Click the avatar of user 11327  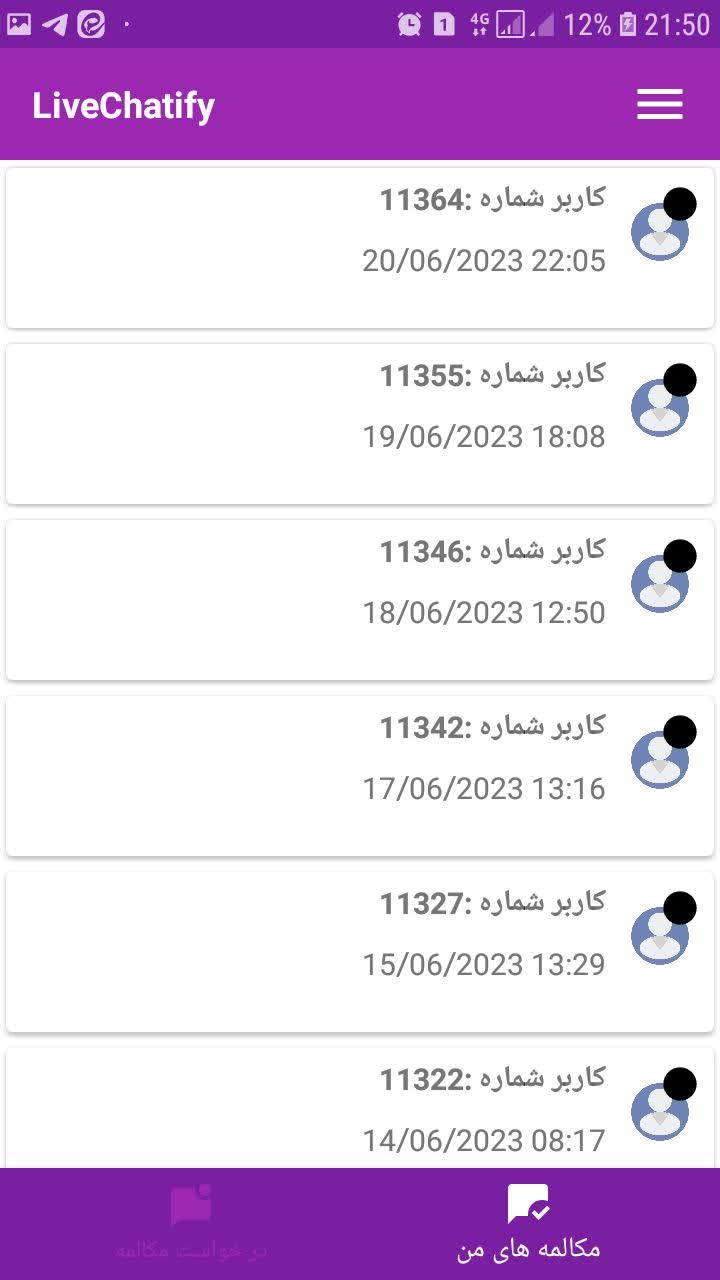659,934
